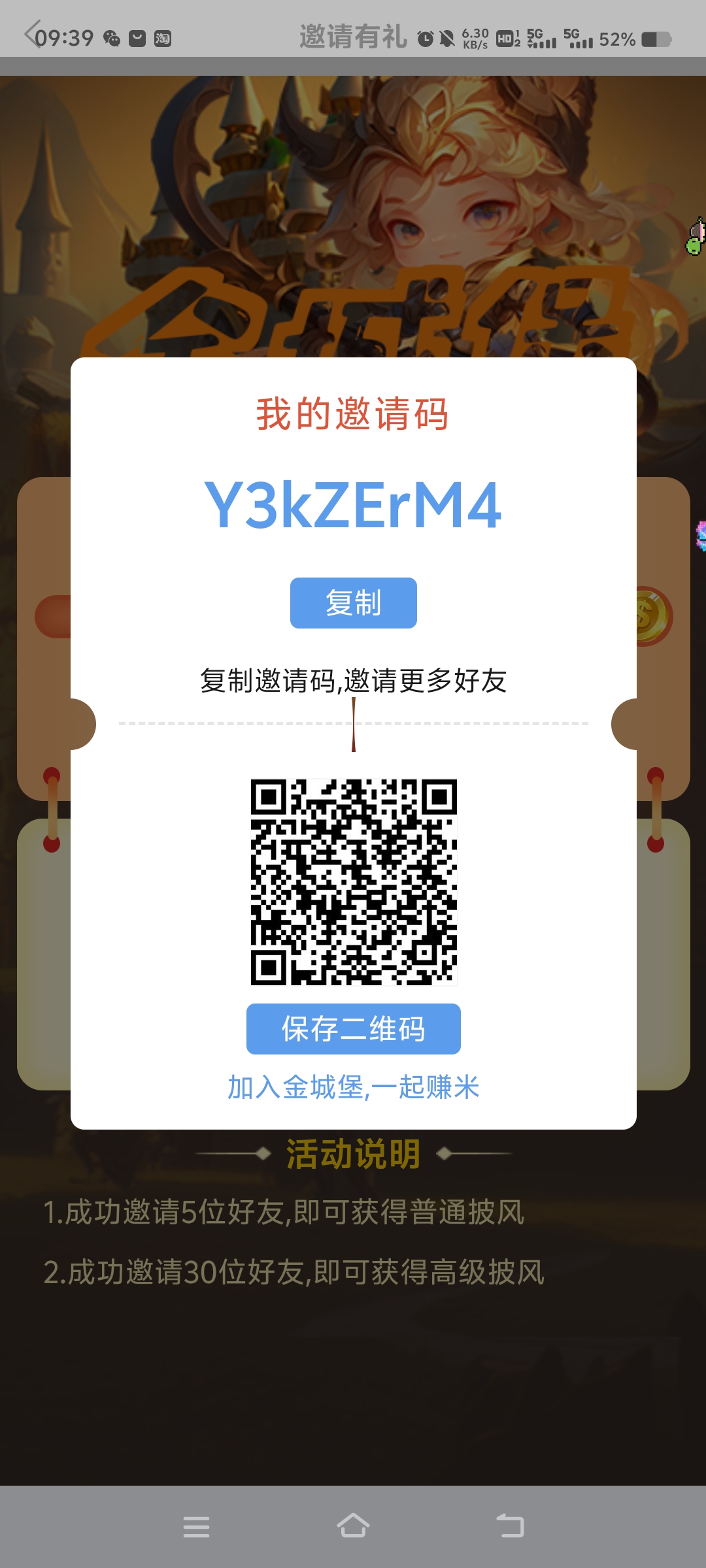Screen dimensions: 706x1568
Task: Open the recent apps menu
Action: (x=196, y=1526)
